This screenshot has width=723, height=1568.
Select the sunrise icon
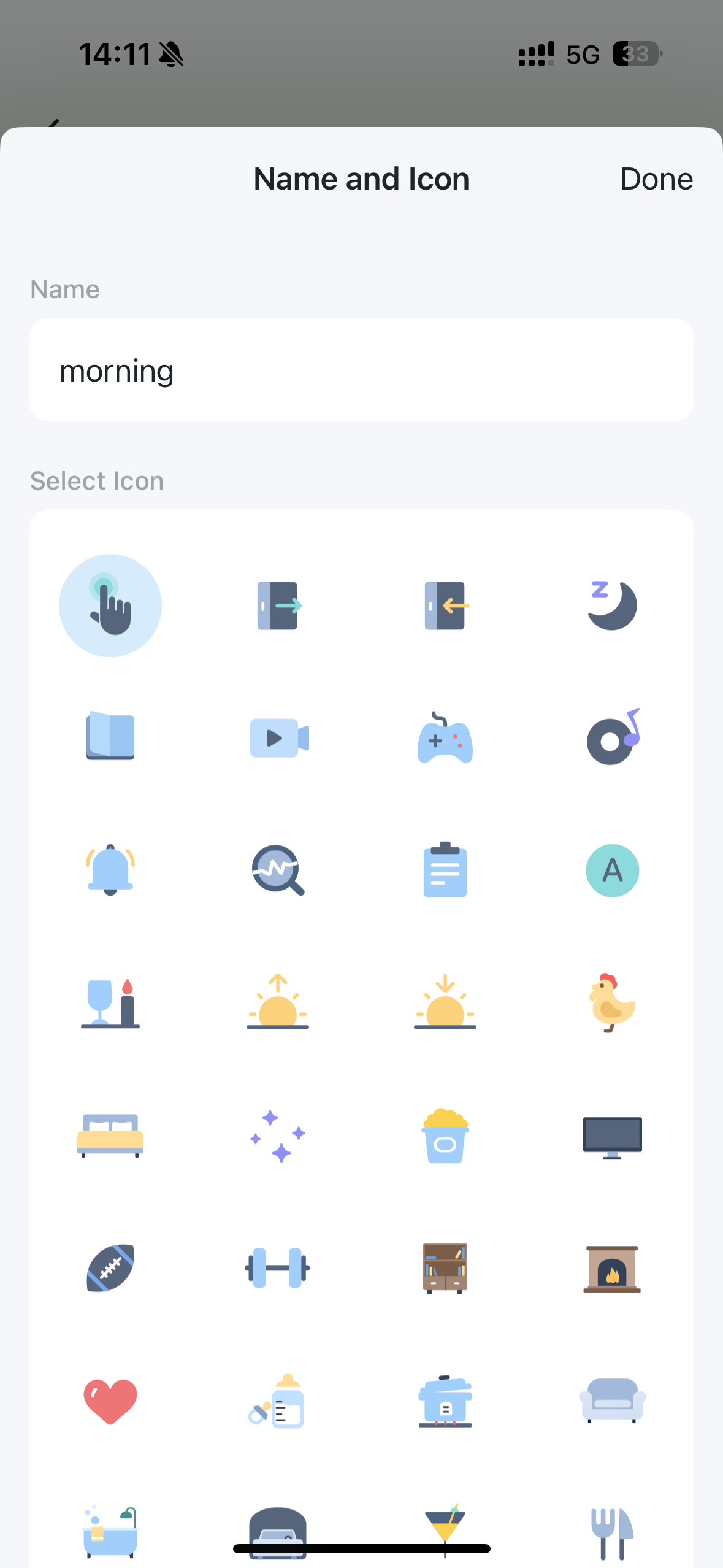[277, 1001]
